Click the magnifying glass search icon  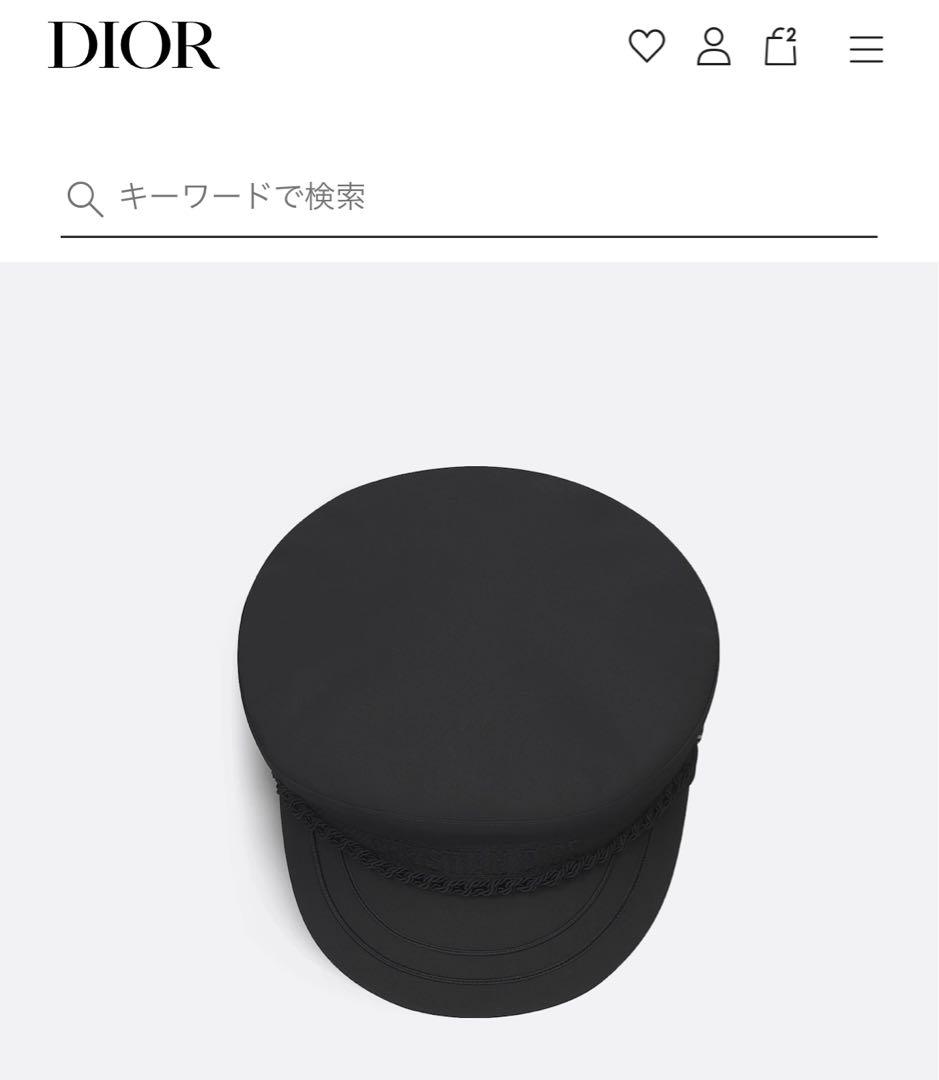86,197
